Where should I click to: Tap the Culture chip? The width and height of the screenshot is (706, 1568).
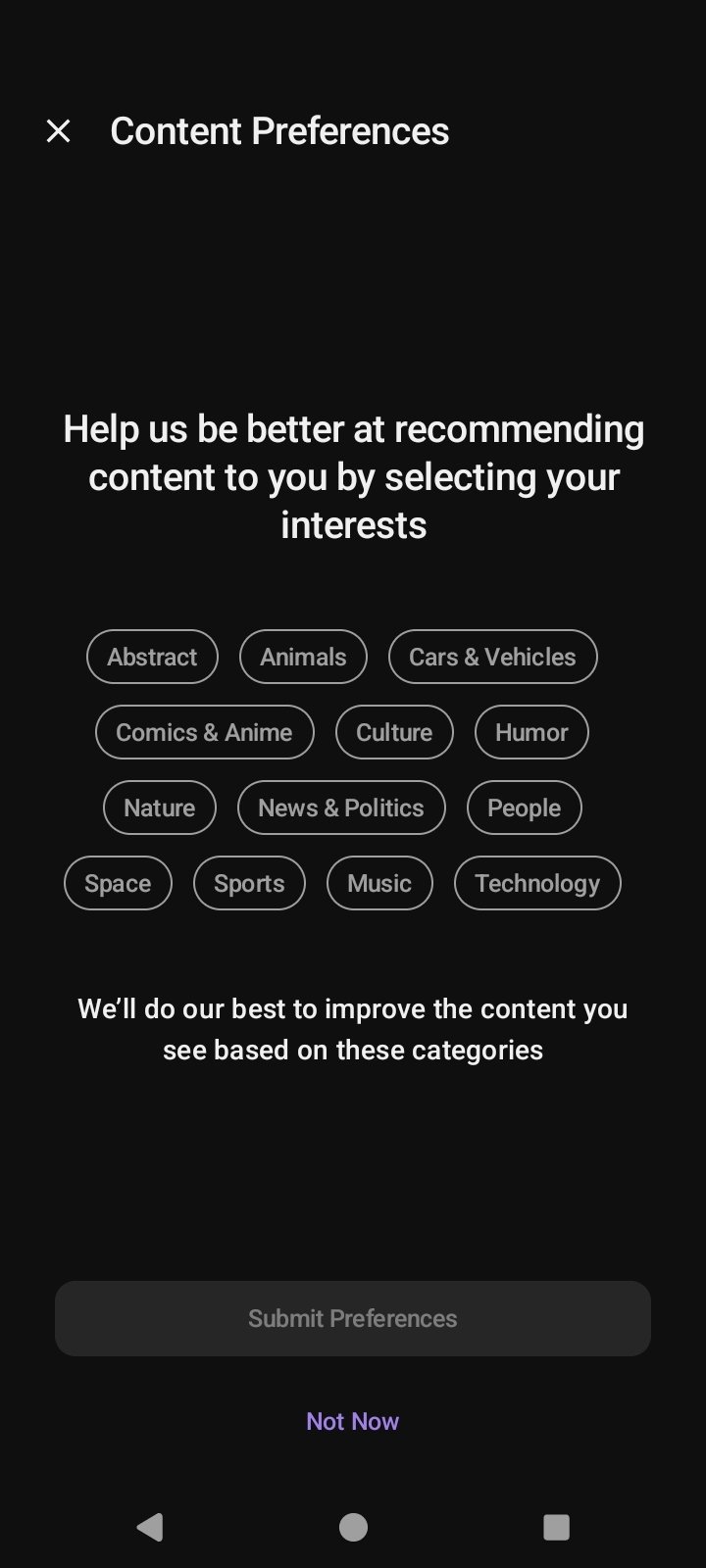click(x=394, y=732)
